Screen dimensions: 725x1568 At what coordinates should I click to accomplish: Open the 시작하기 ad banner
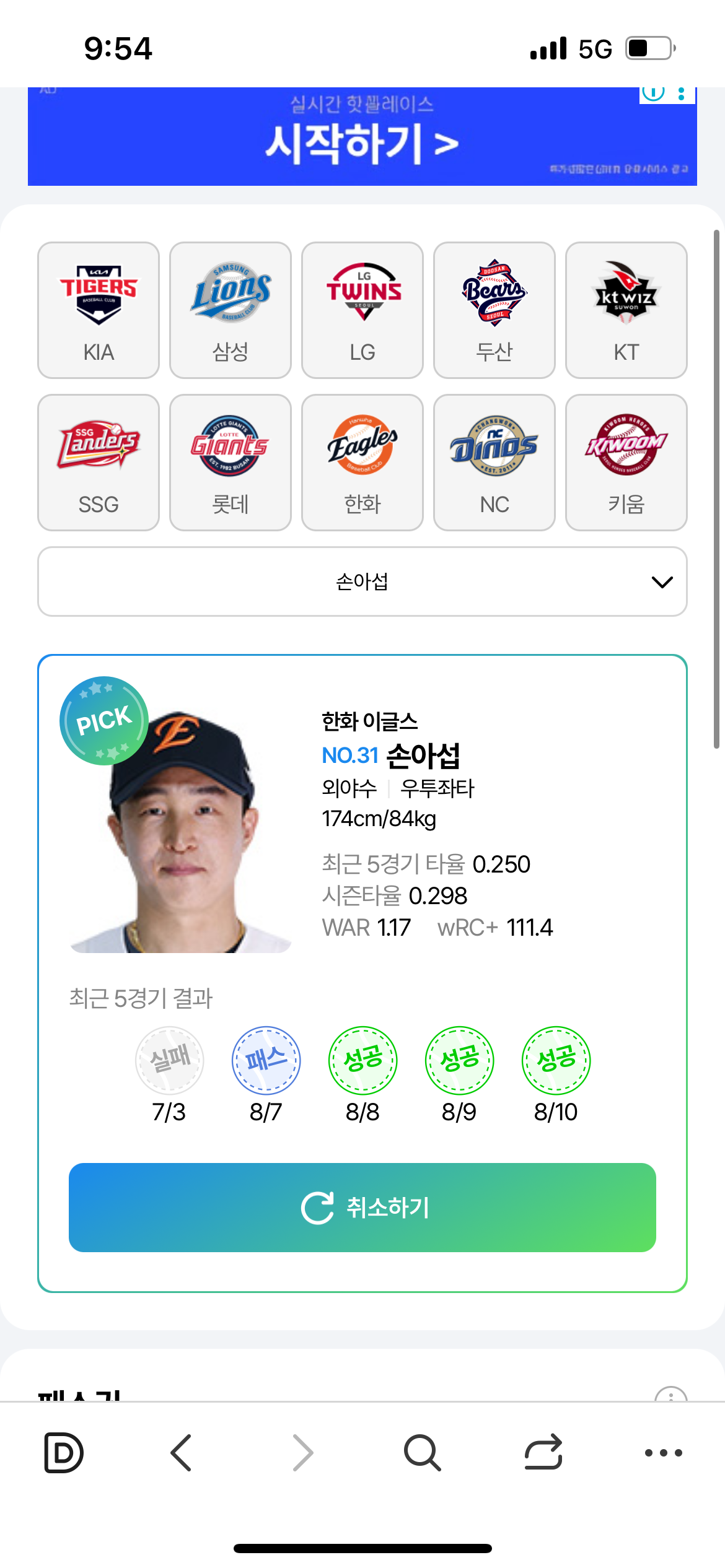(362, 142)
